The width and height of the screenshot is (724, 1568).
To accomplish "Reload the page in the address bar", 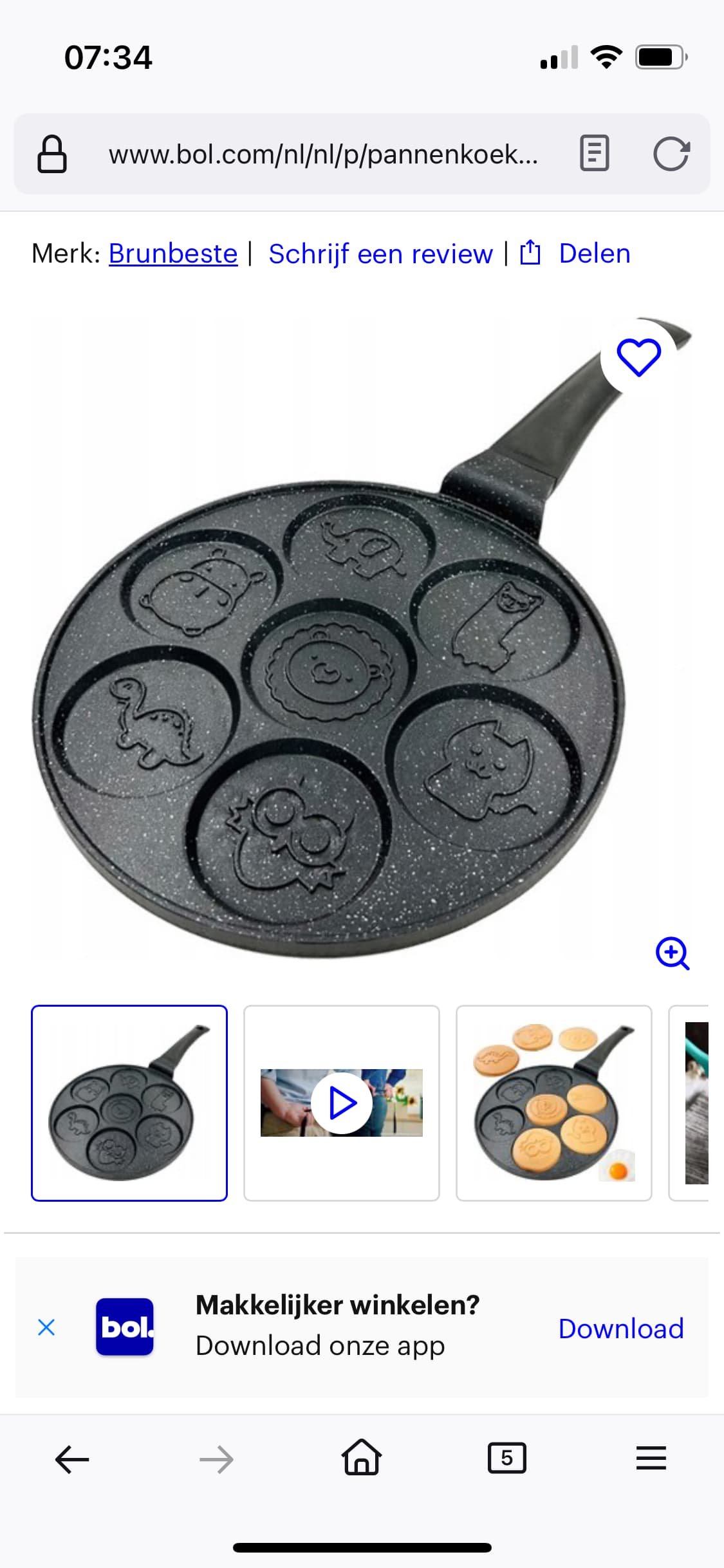I will pos(671,154).
